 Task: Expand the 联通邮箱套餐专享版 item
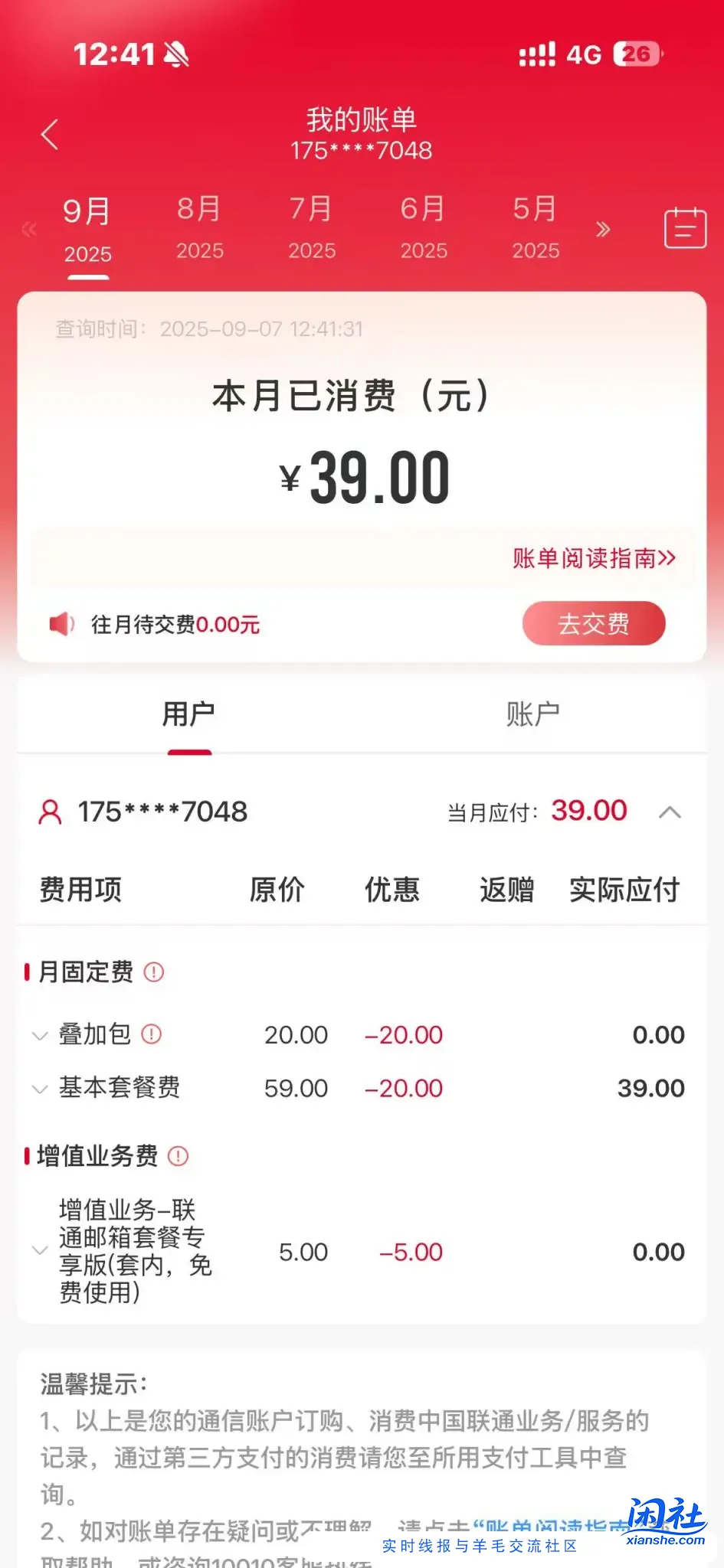(39, 1251)
